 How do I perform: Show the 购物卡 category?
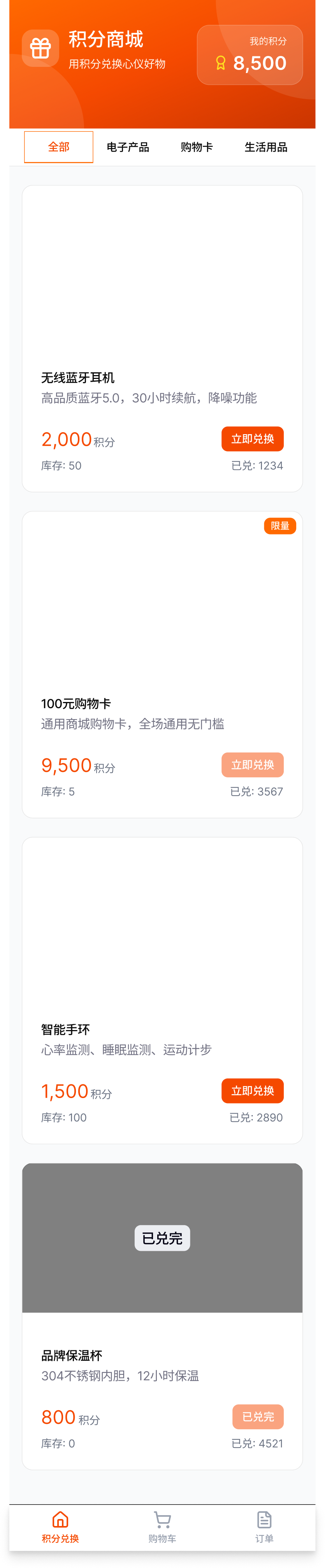196,147
